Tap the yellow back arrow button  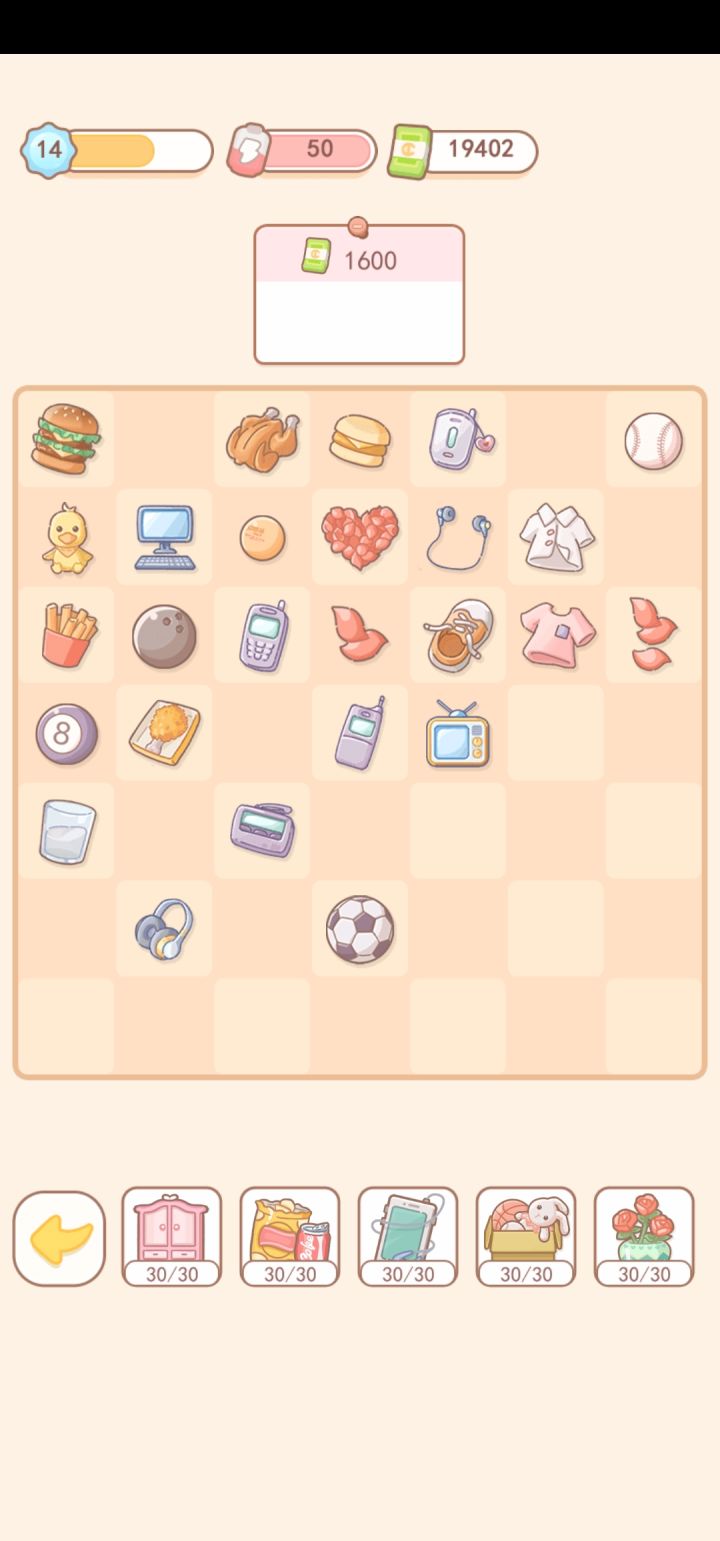coord(59,1238)
